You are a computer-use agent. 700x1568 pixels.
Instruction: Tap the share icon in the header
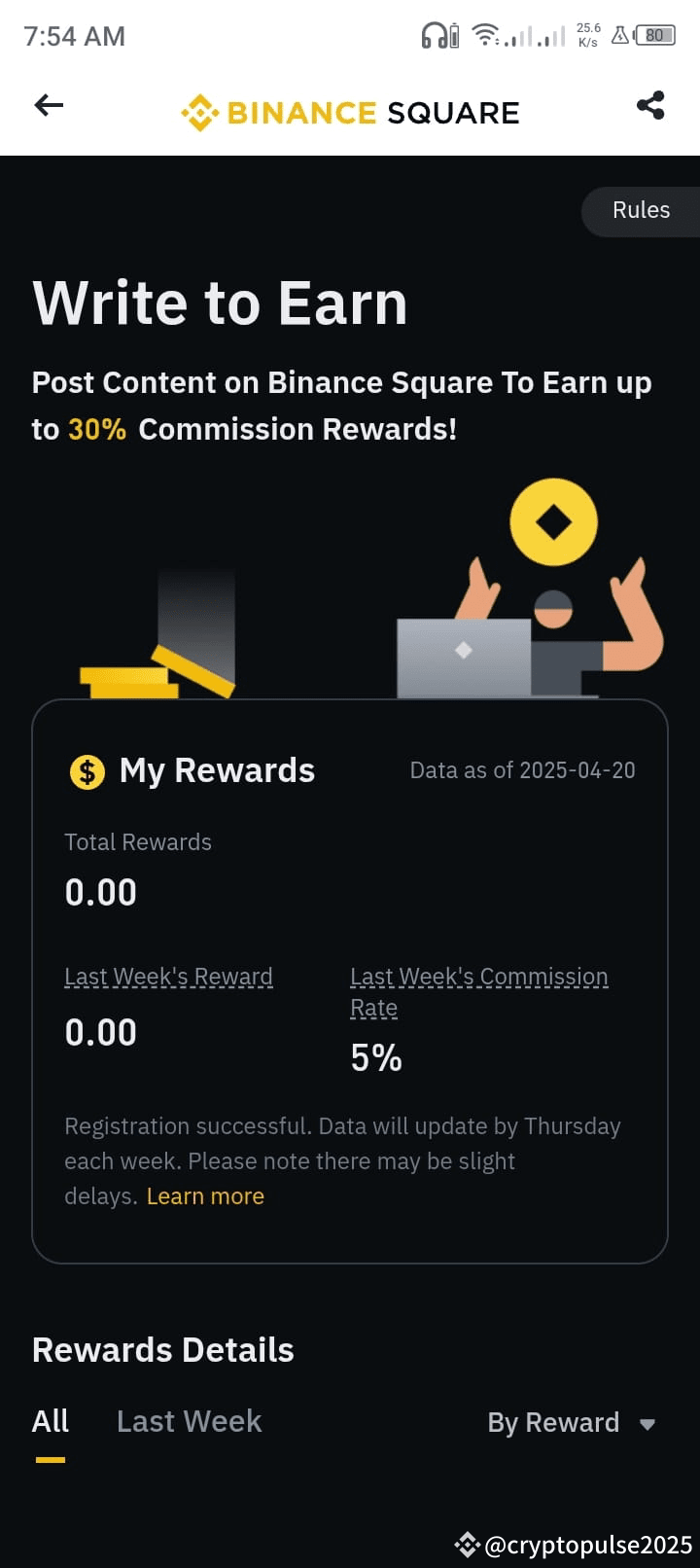click(649, 107)
